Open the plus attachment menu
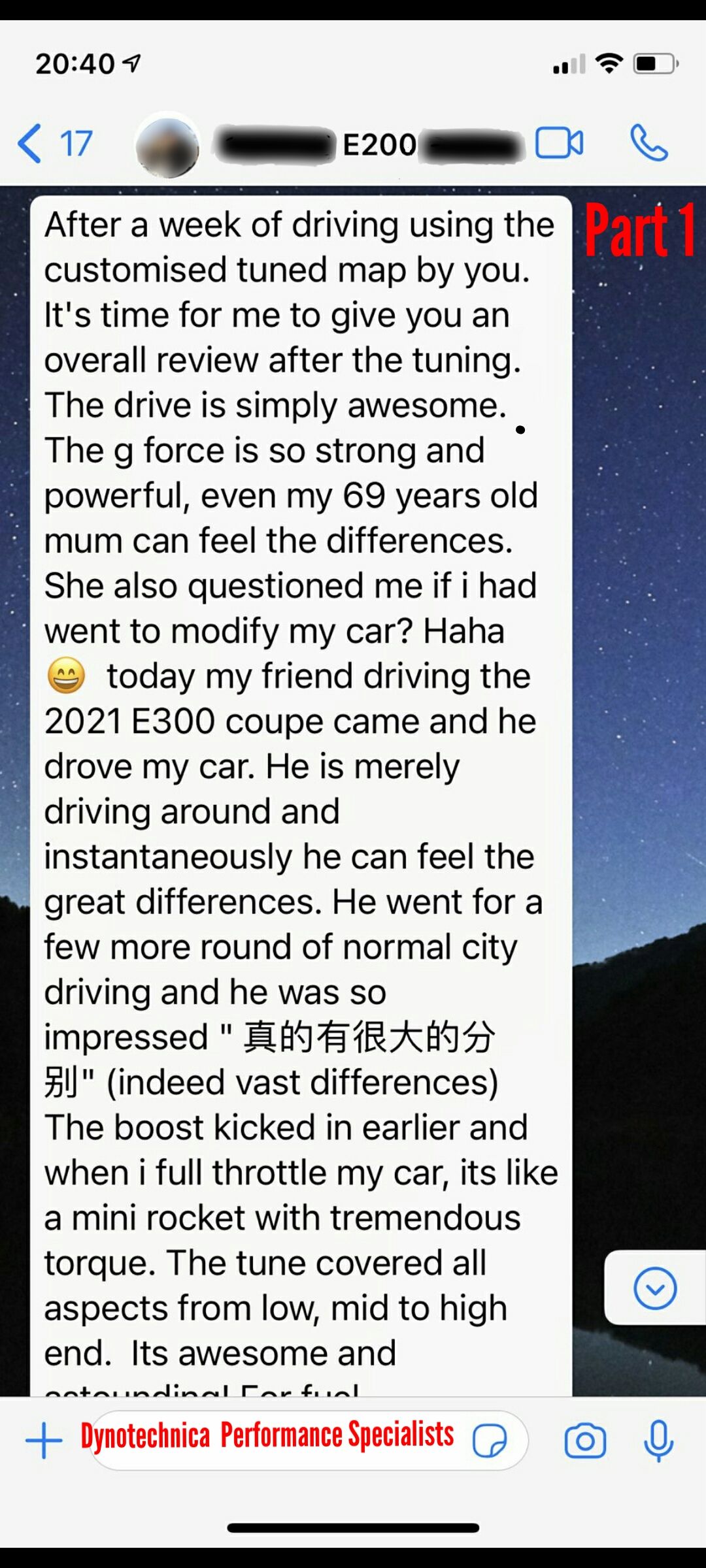Image resolution: width=706 pixels, height=1568 pixels. pyautogui.click(x=44, y=1441)
